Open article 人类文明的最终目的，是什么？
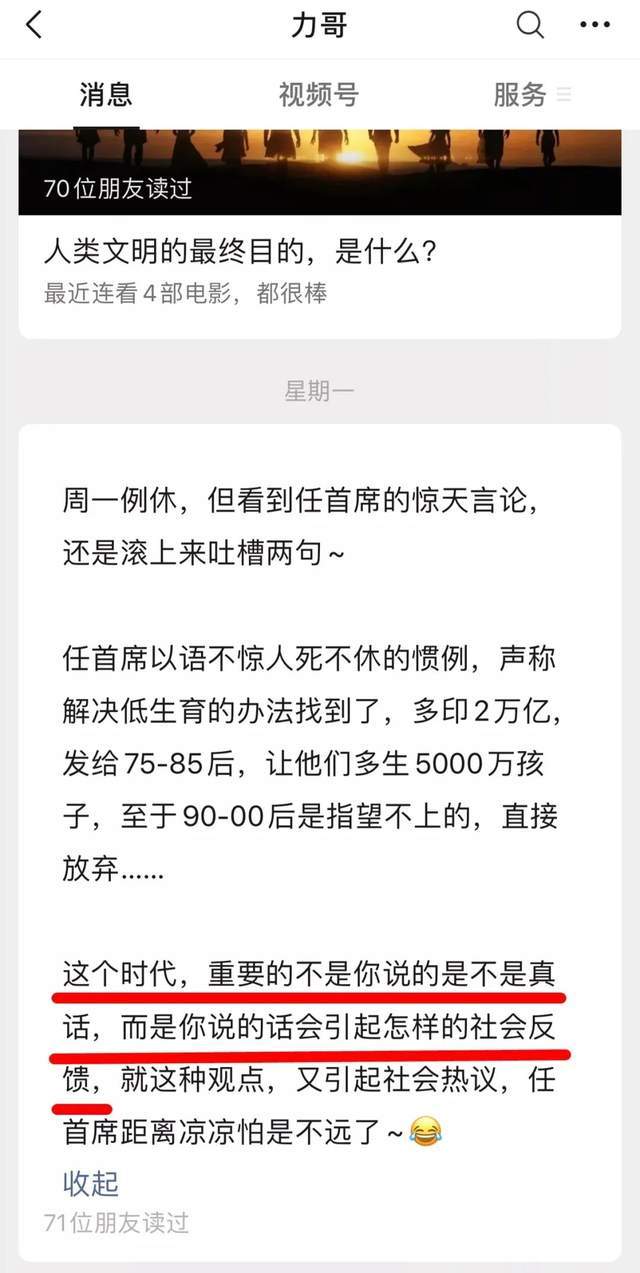640x1273 pixels. pos(240,252)
